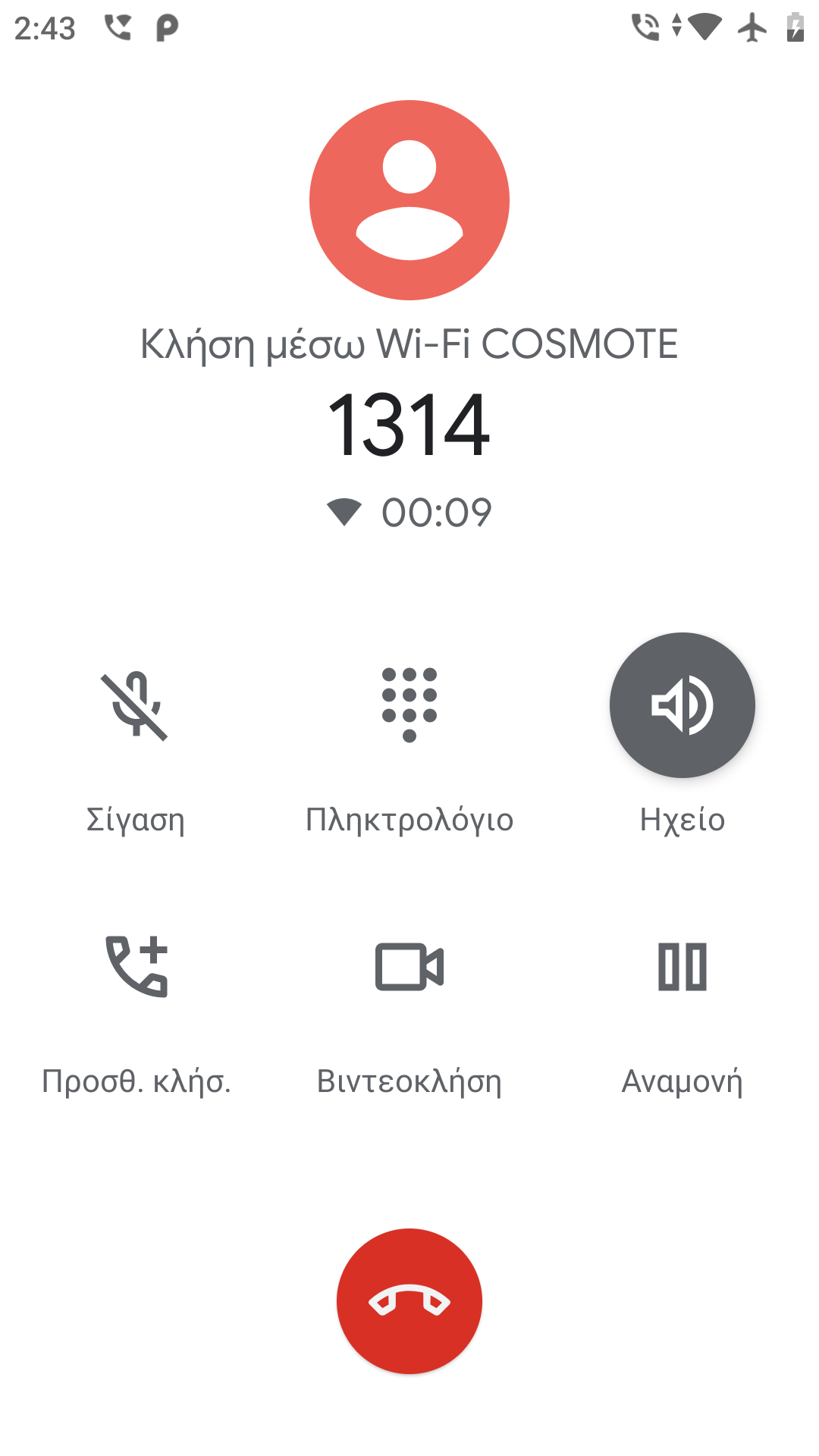The image size is (819, 1456).
Task: Switch to Βιντεοκλήση video call
Action: (409, 967)
